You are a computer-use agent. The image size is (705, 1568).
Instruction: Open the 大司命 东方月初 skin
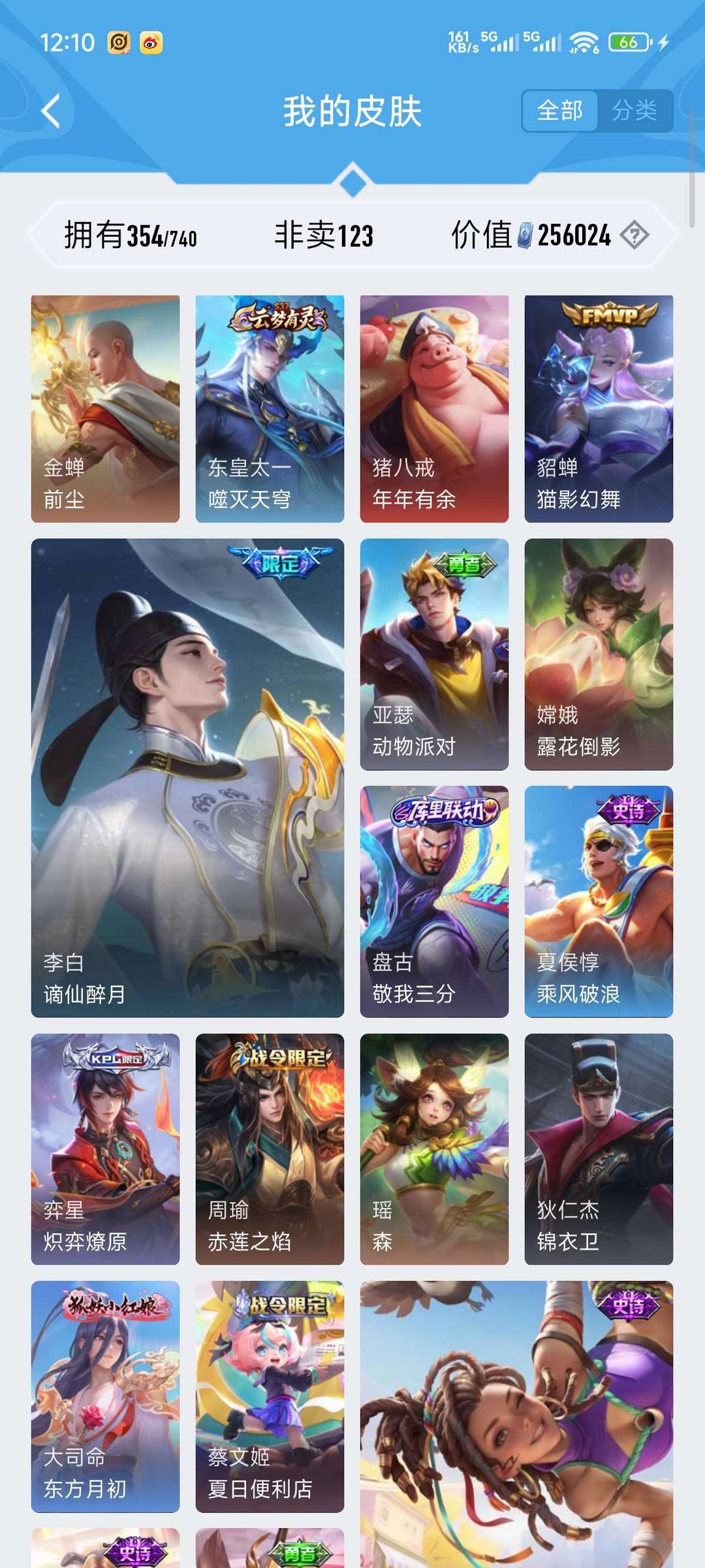tap(105, 1396)
